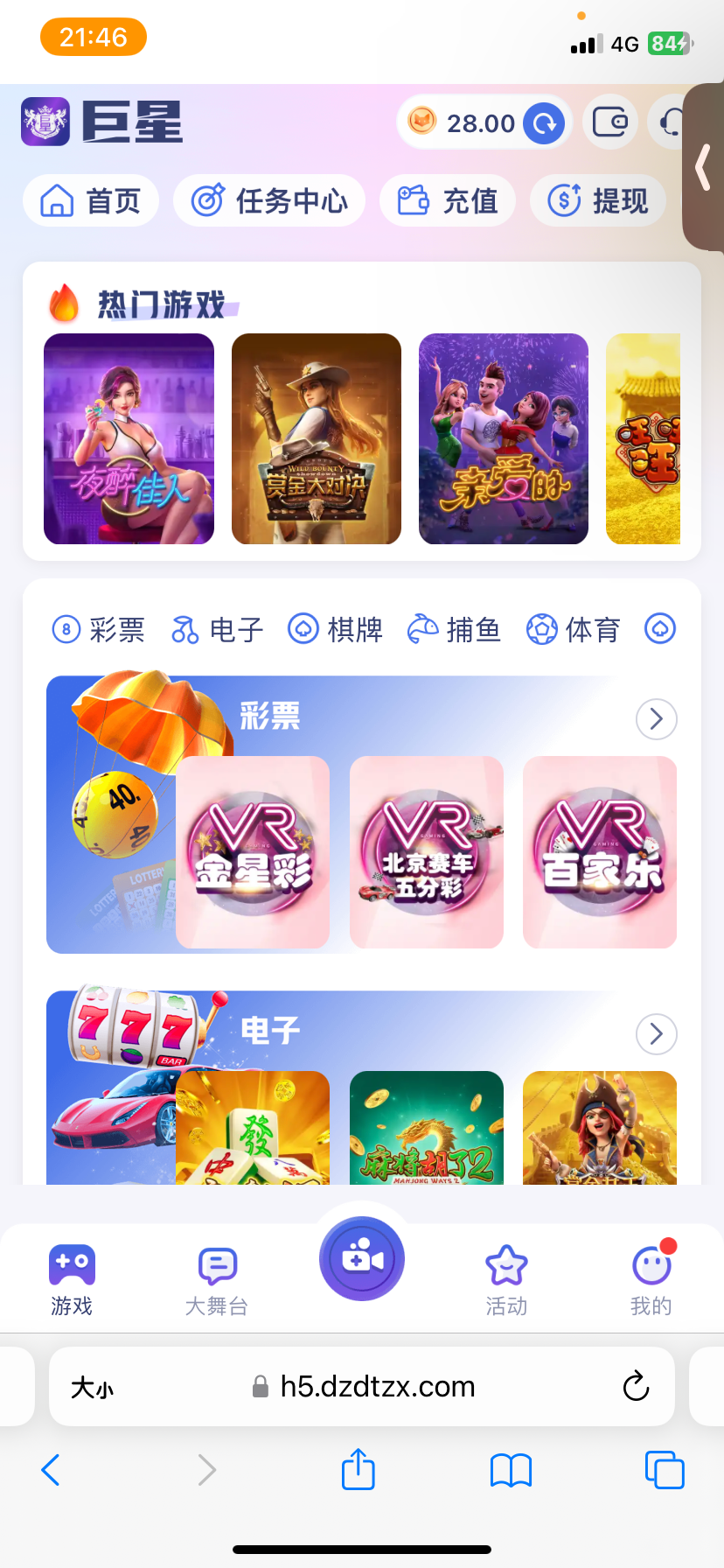Open 任务中心 task center
Viewport: 724px width, 1568px height.
coord(269,201)
